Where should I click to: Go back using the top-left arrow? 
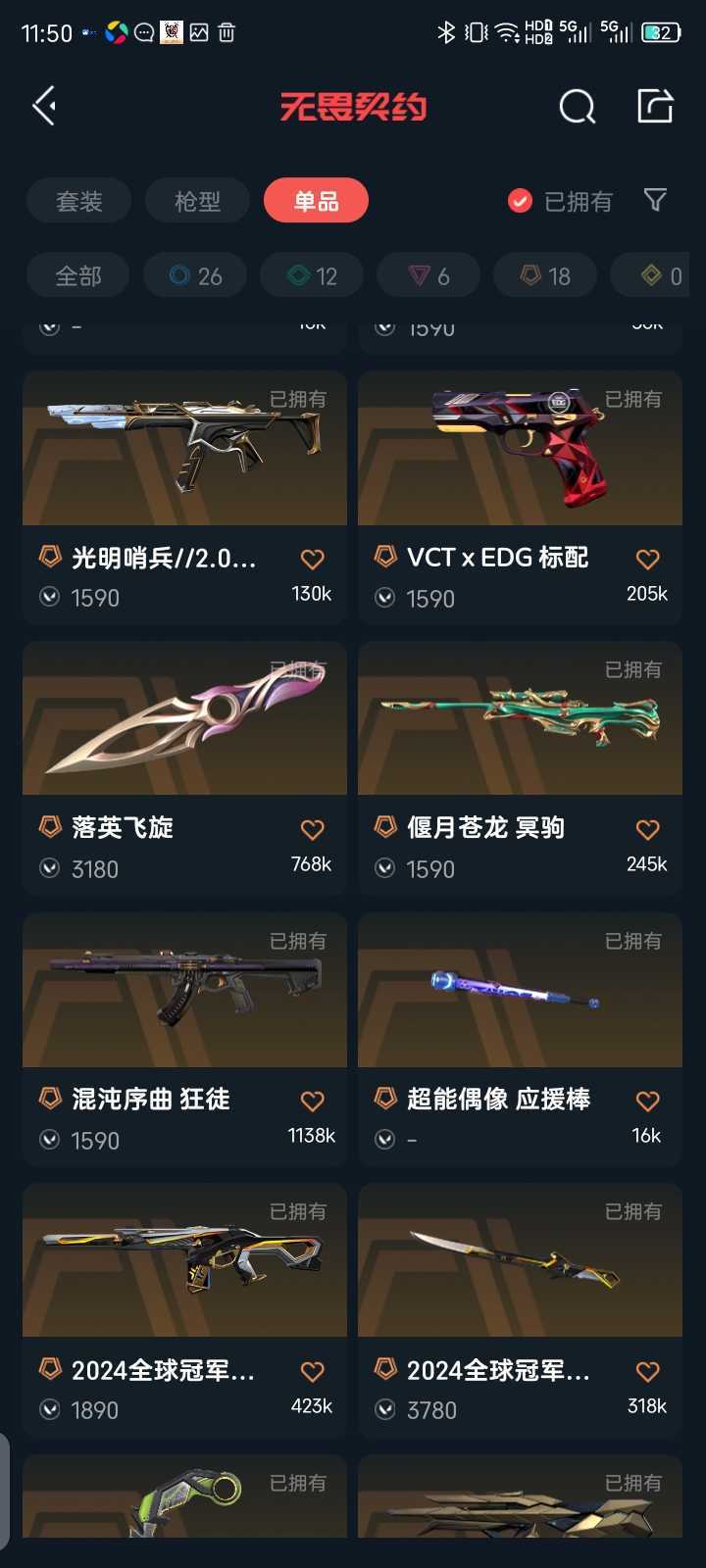pos(45,106)
